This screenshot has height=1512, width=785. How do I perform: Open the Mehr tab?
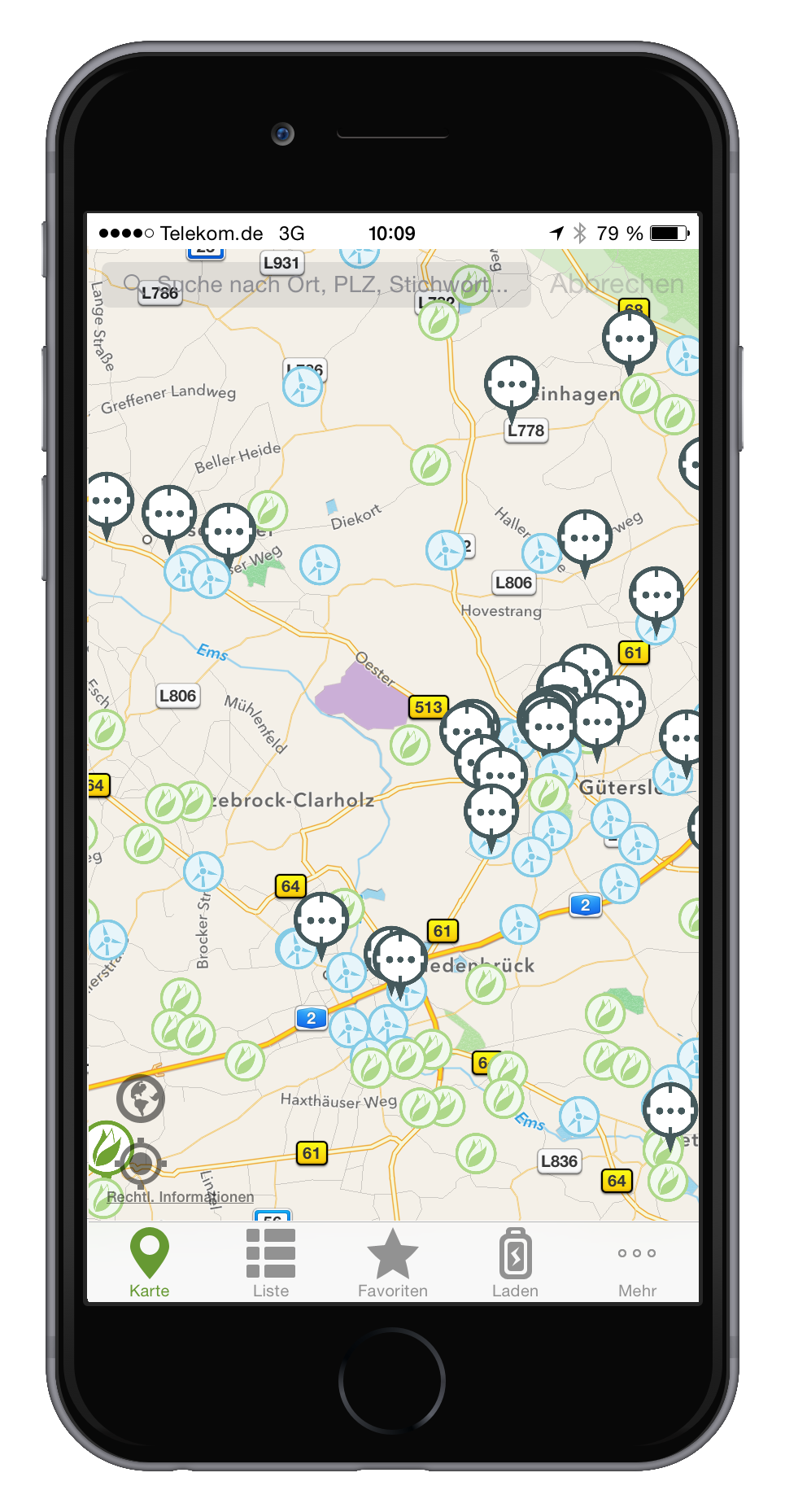[x=637, y=1263]
